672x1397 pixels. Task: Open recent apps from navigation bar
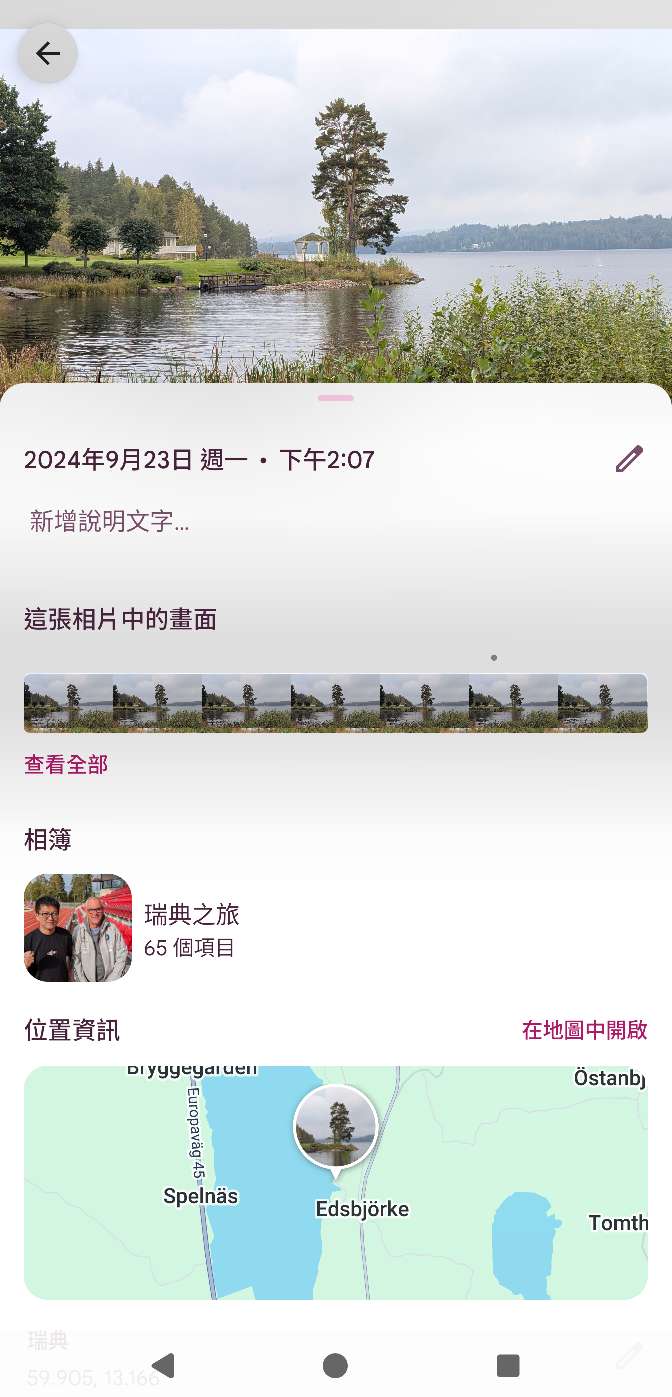508,1365
